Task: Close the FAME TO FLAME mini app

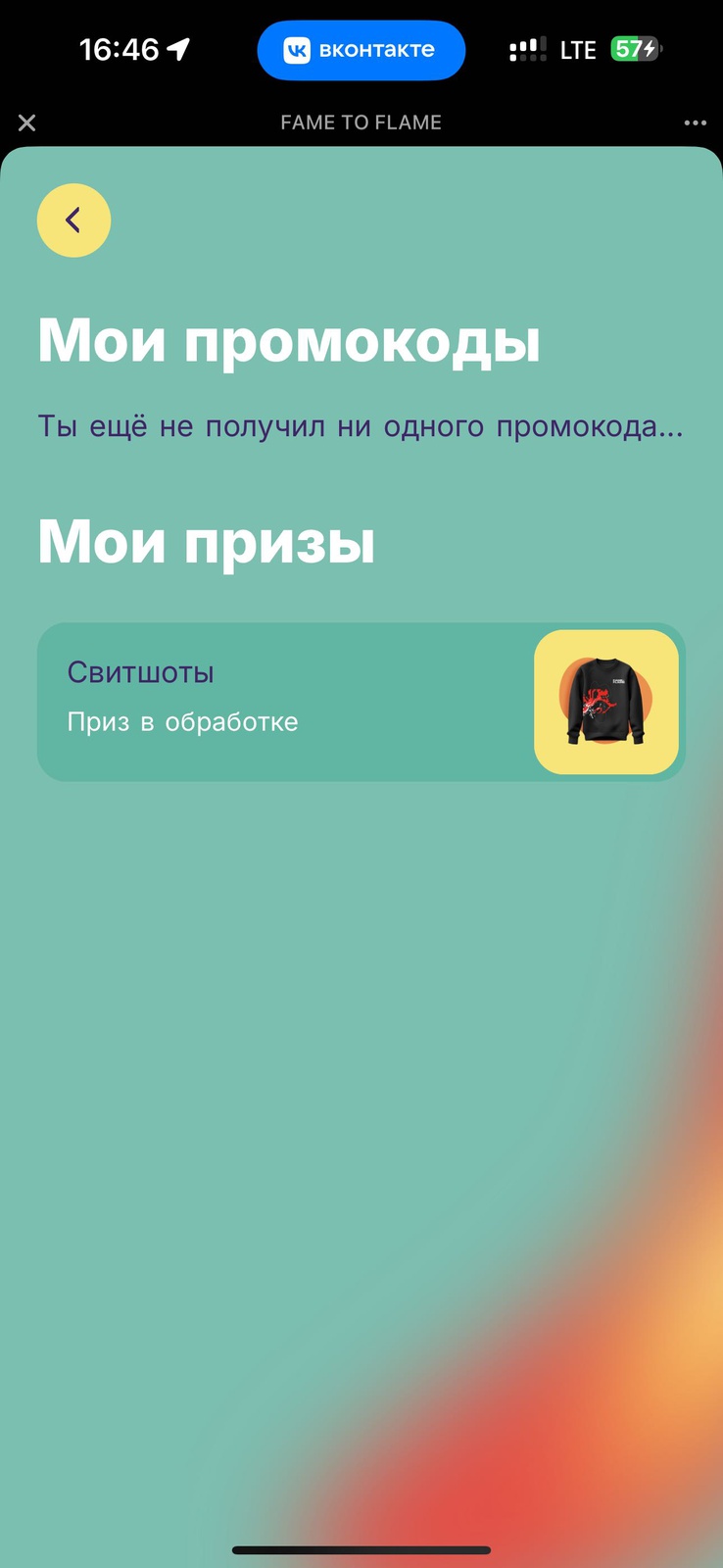Action: 27,122
